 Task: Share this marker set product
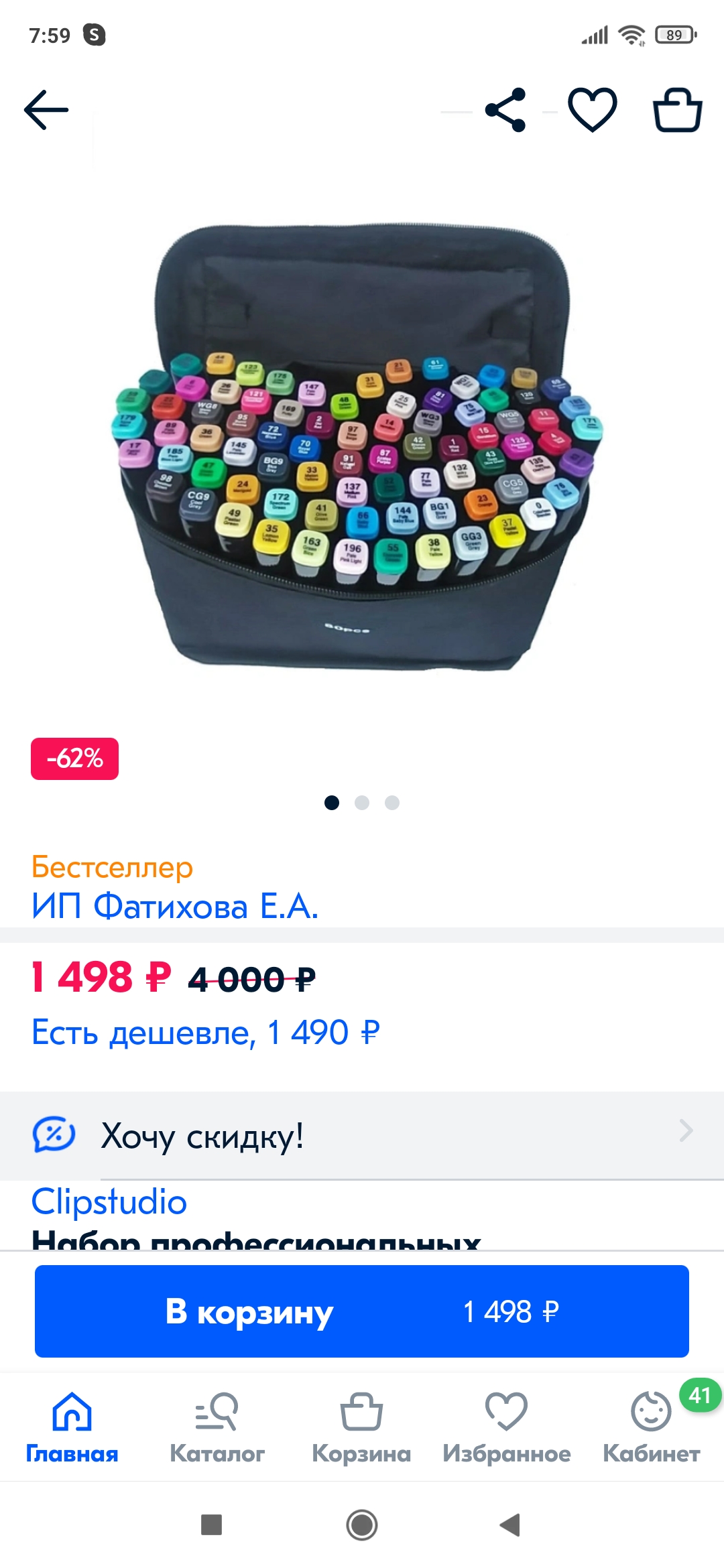click(x=505, y=110)
